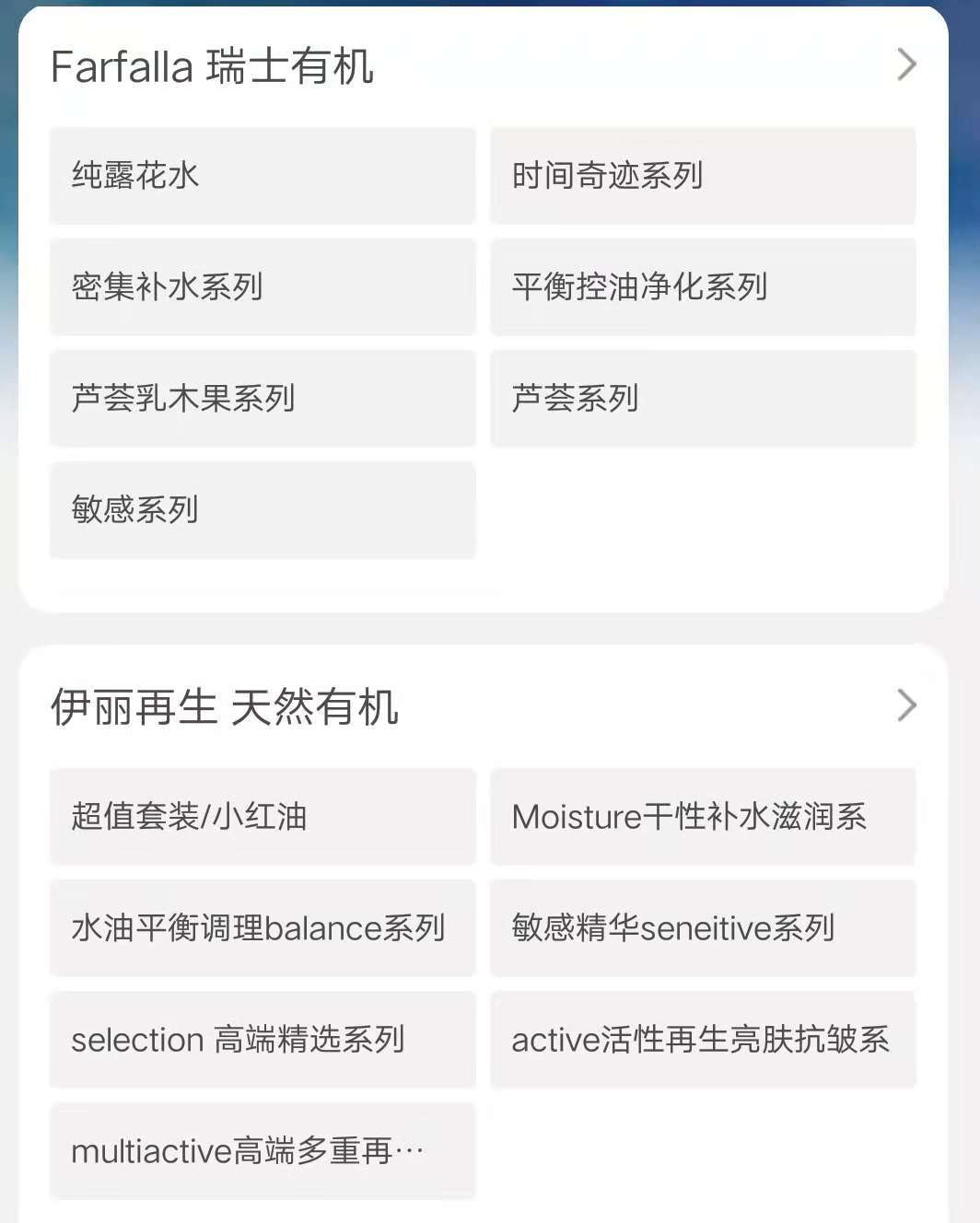980x1223 pixels.
Task: Select active活性再生亮肤抗皱系 category
Action: point(703,1040)
